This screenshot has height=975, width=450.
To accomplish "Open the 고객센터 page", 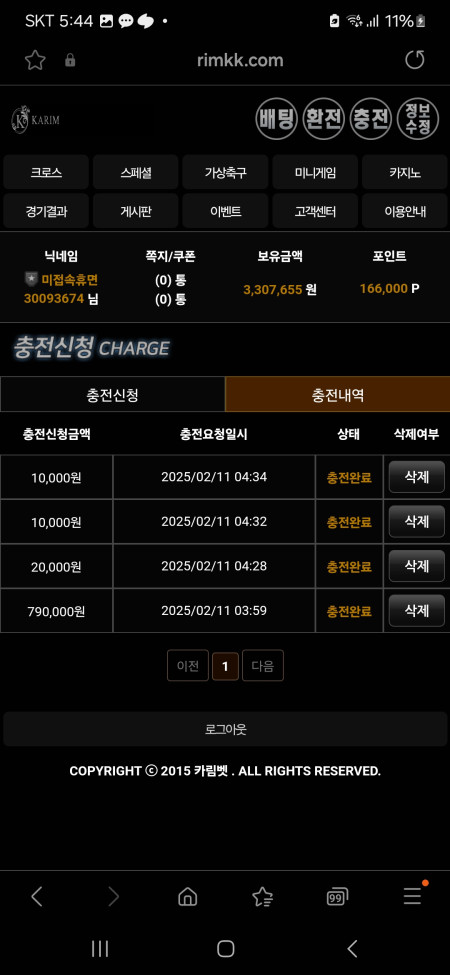I will point(315,211).
